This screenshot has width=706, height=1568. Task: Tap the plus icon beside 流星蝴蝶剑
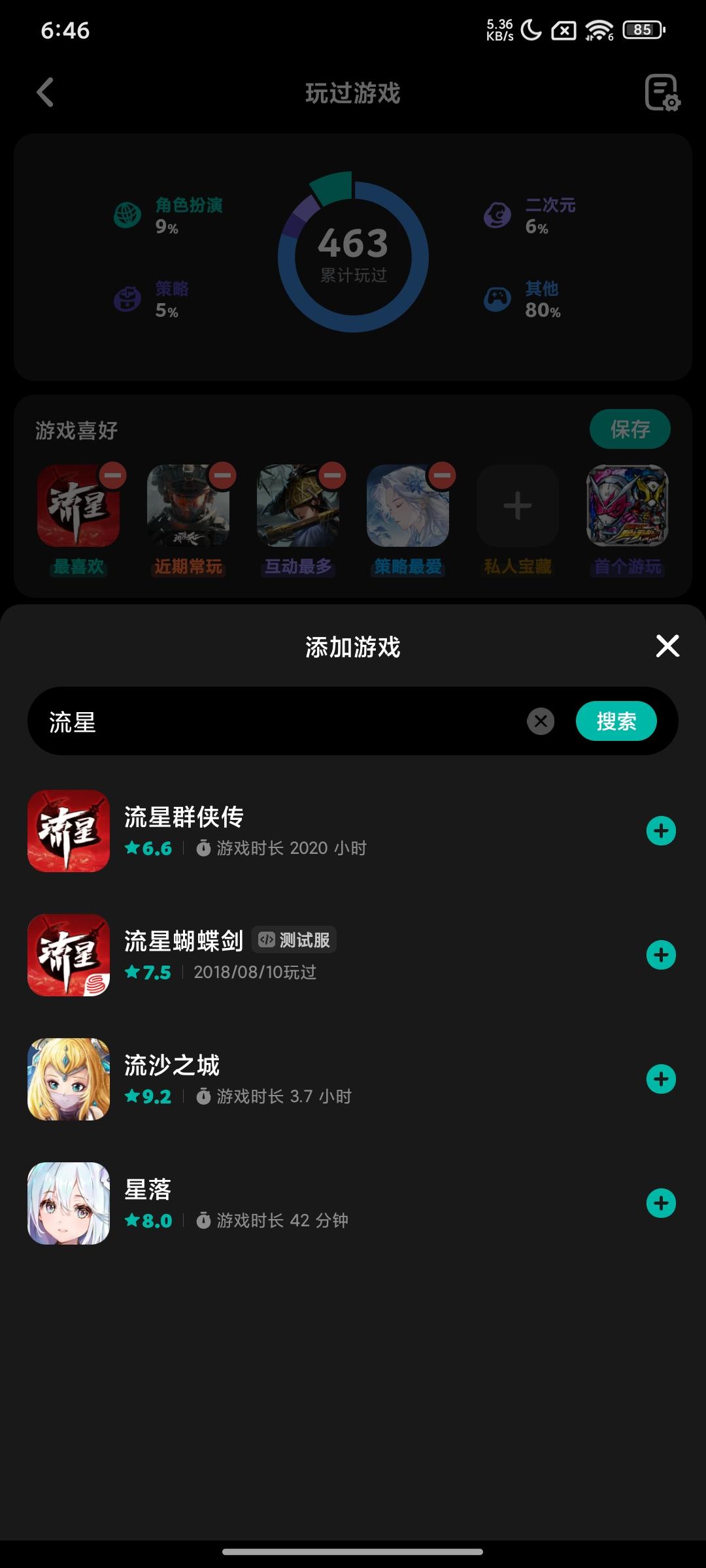tap(662, 955)
